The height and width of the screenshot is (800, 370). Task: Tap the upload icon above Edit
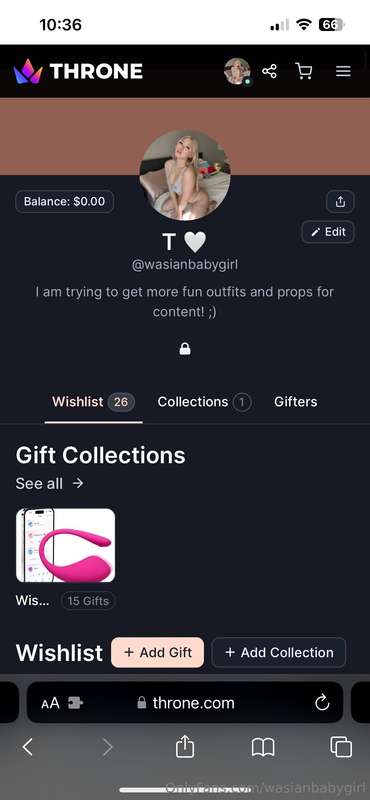[x=340, y=202]
